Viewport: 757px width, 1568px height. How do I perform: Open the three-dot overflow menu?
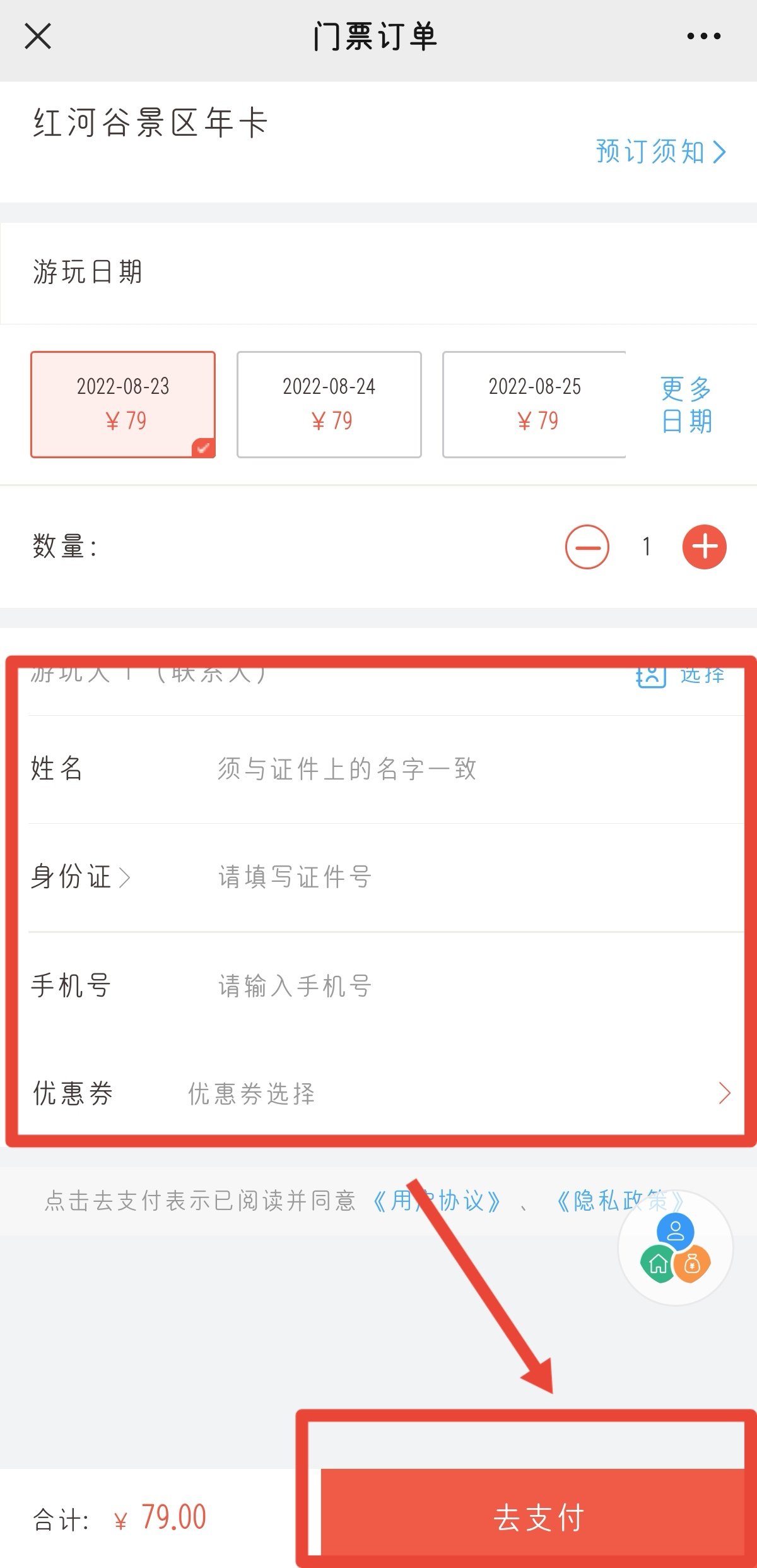[x=703, y=36]
